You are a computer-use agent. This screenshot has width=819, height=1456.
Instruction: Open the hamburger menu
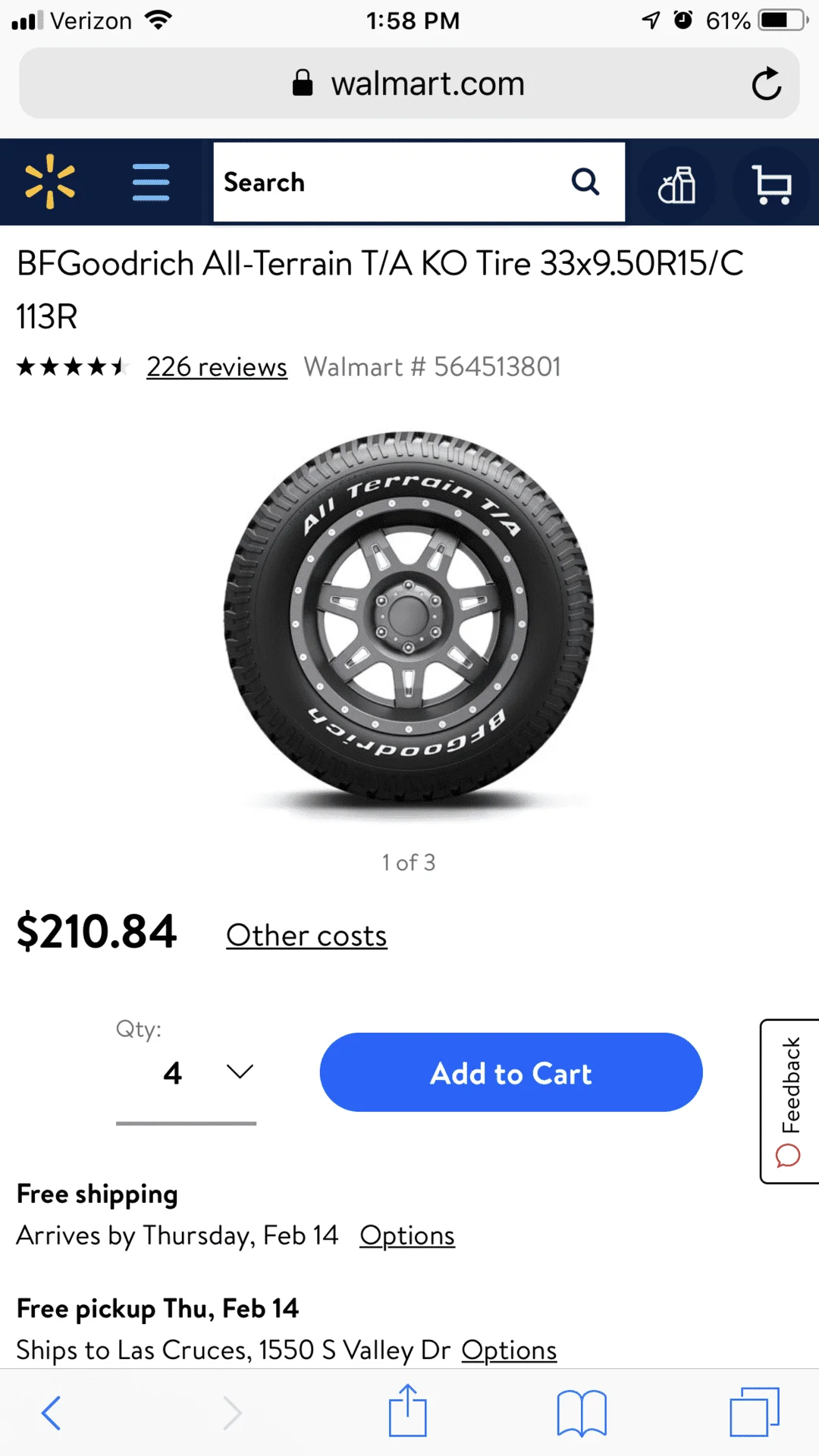[150, 182]
